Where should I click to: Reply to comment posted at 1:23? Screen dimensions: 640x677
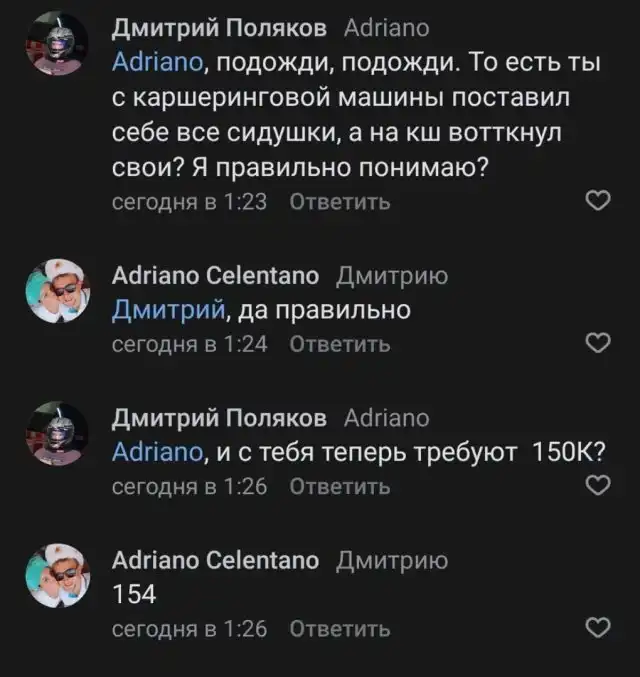click(339, 202)
